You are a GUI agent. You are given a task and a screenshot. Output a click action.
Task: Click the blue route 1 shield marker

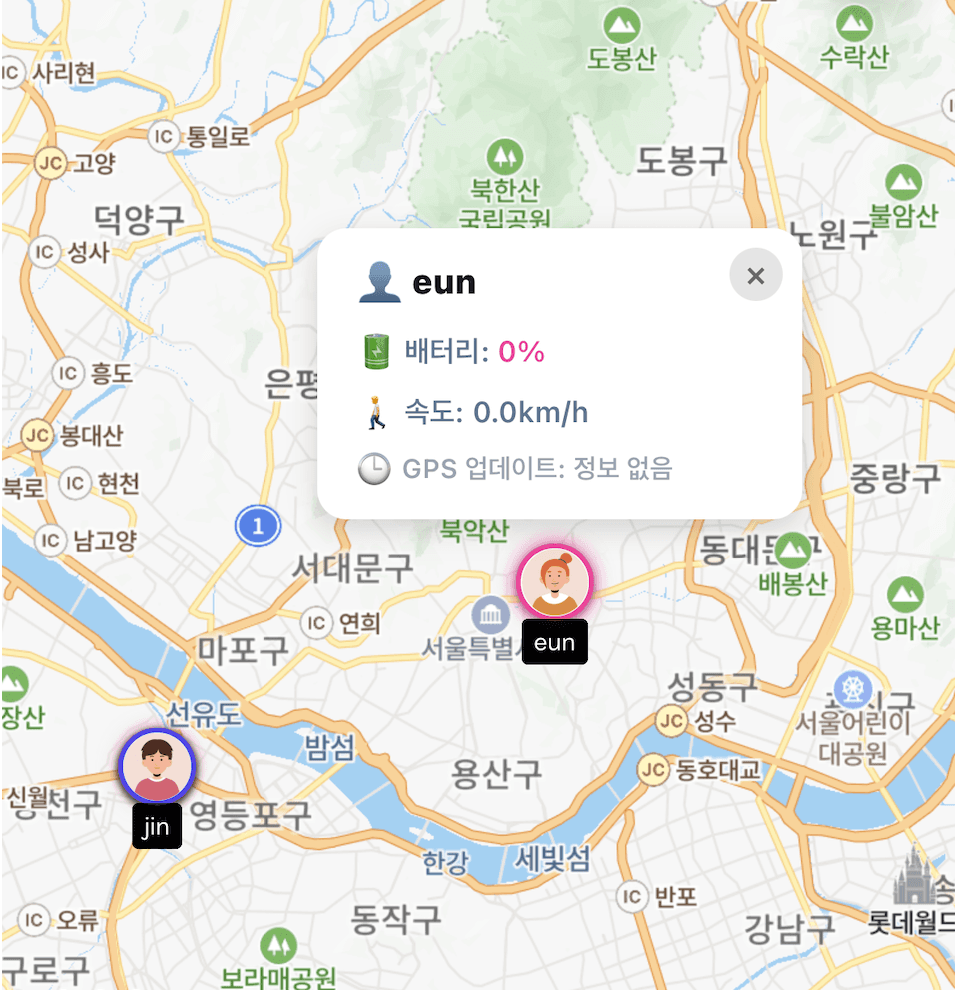point(258,527)
